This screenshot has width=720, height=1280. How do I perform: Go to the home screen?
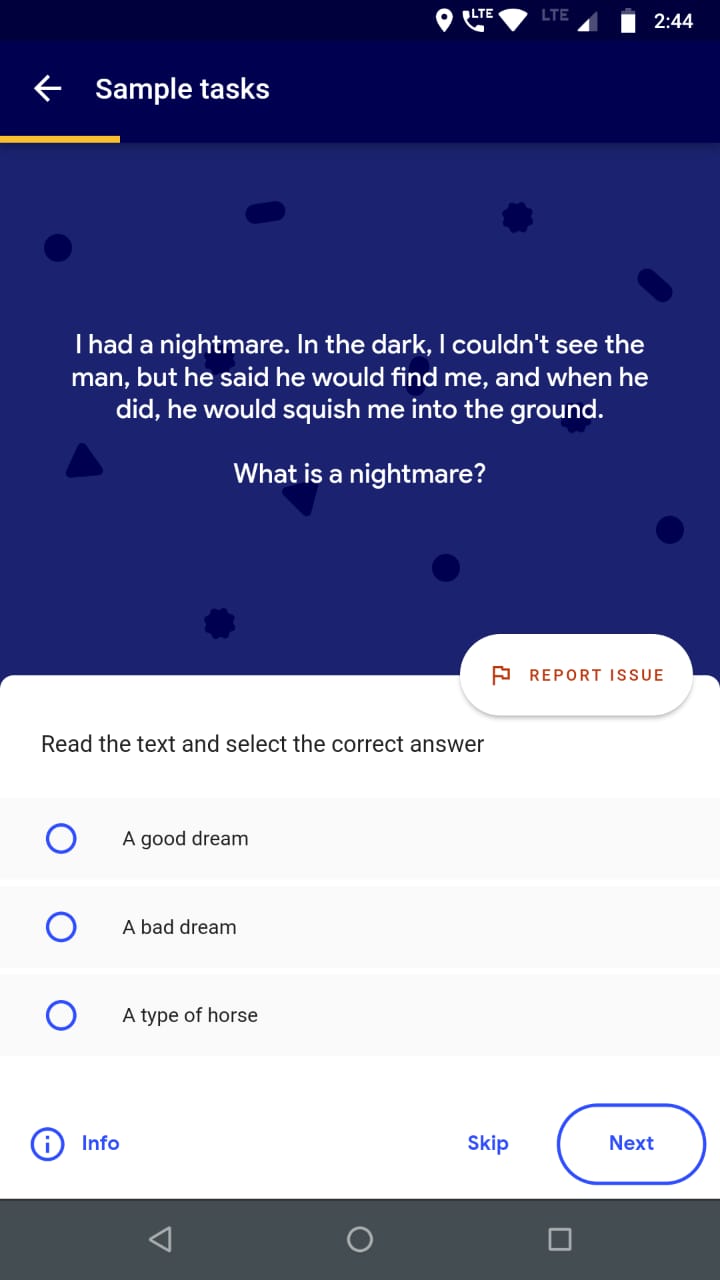point(360,1239)
